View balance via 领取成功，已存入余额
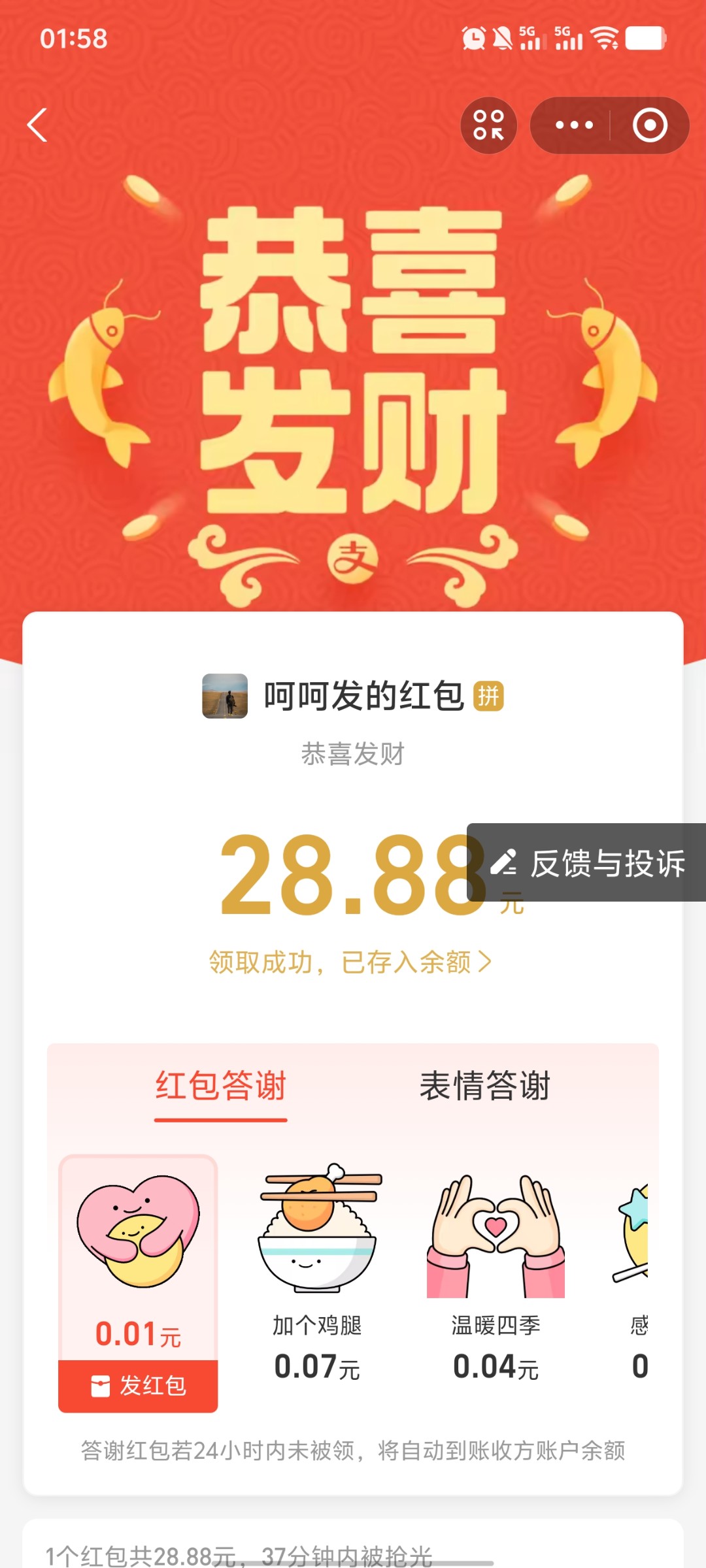This screenshot has height=1568, width=706. [350, 962]
